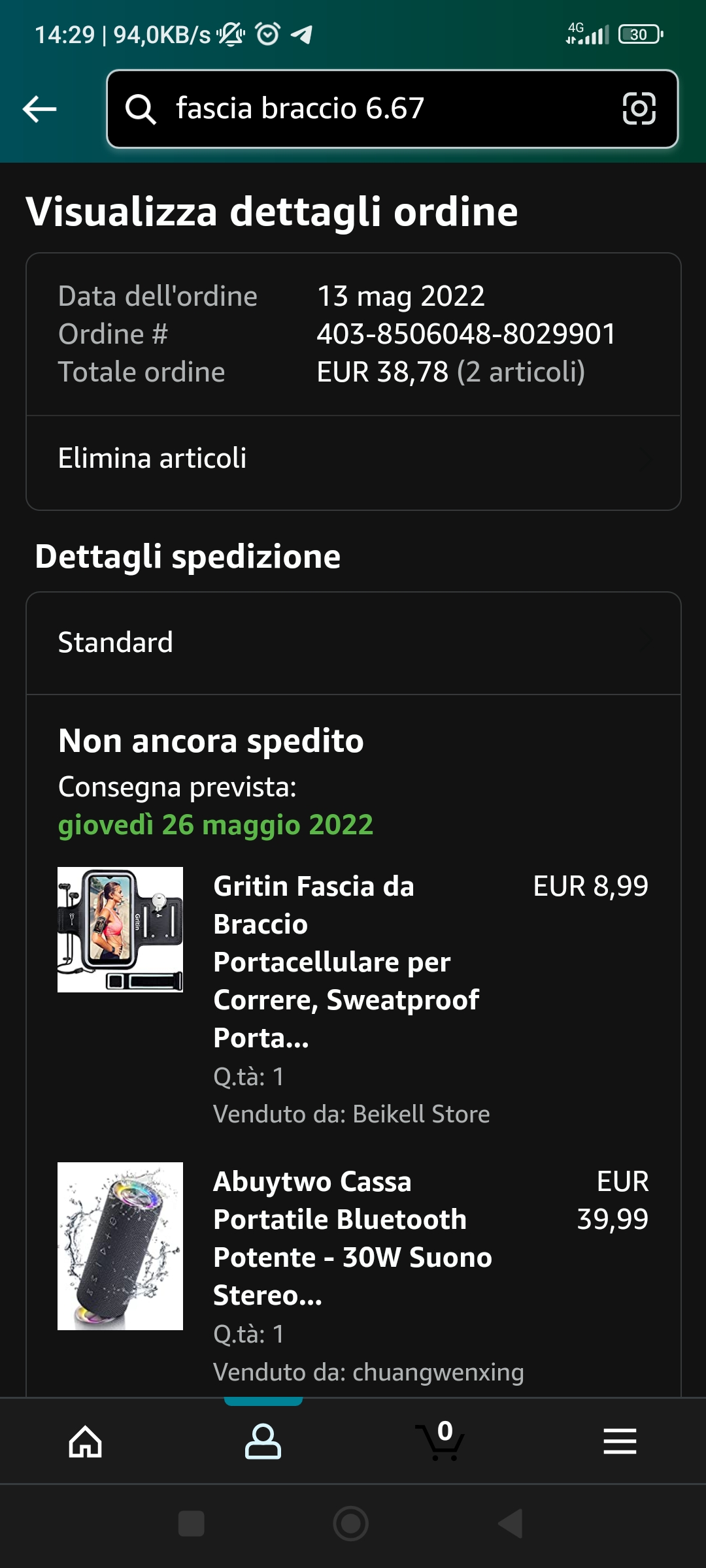Open the camera scan search icon
Viewport: 706px width, 1568px height.
coord(639,108)
